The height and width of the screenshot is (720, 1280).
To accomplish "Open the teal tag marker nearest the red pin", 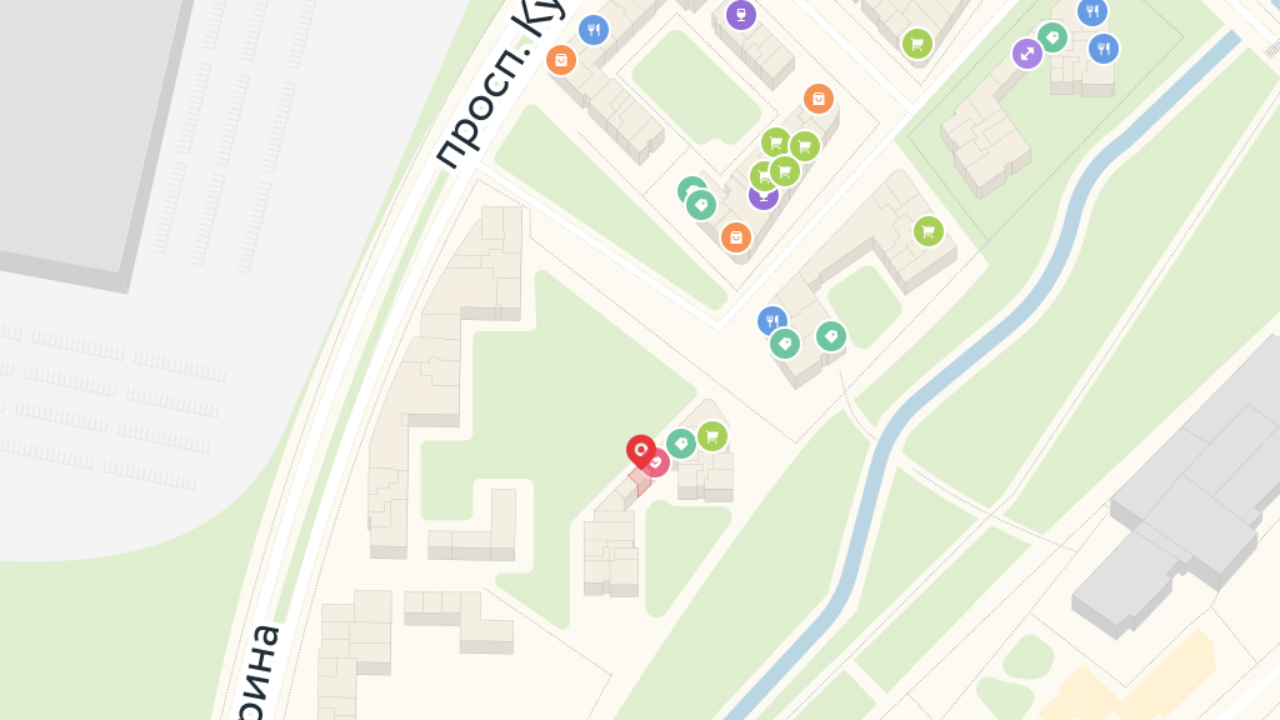I will pyautogui.click(x=681, y=443).
